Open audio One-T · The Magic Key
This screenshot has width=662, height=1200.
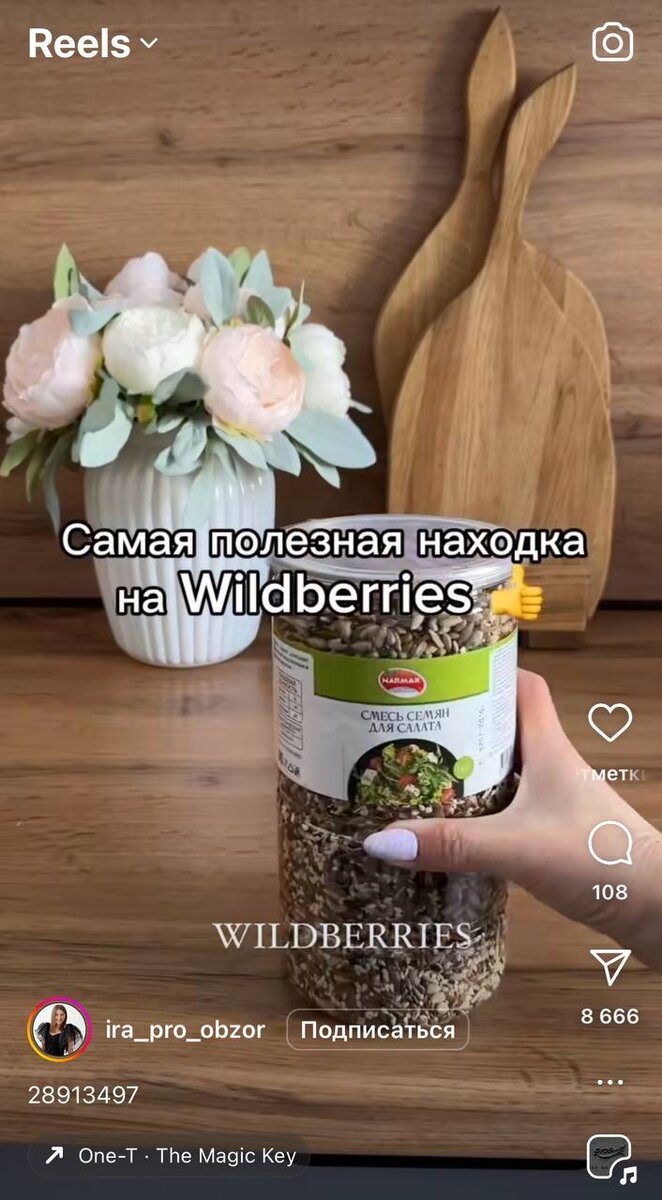point(169,1156)
